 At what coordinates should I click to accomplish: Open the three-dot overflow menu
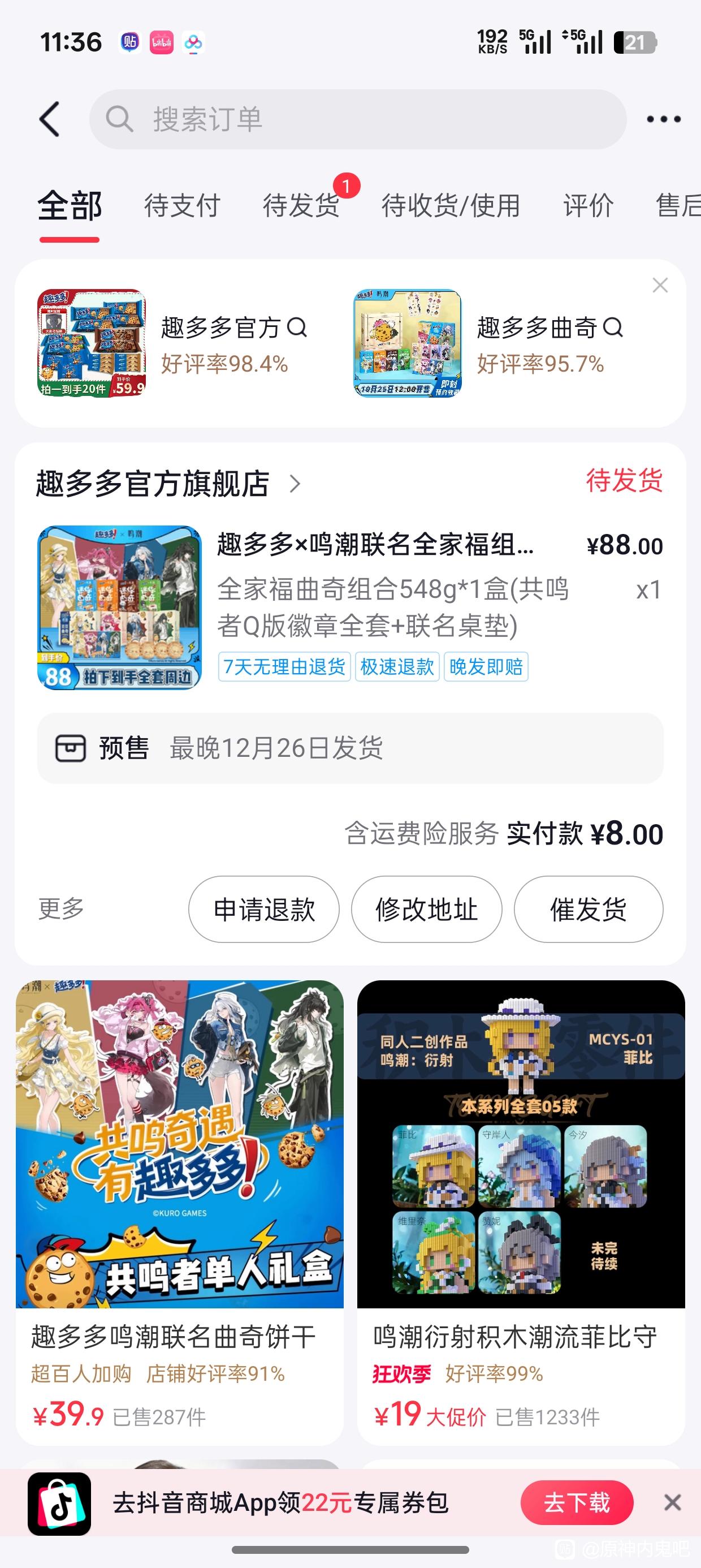[x=663, y=119]
